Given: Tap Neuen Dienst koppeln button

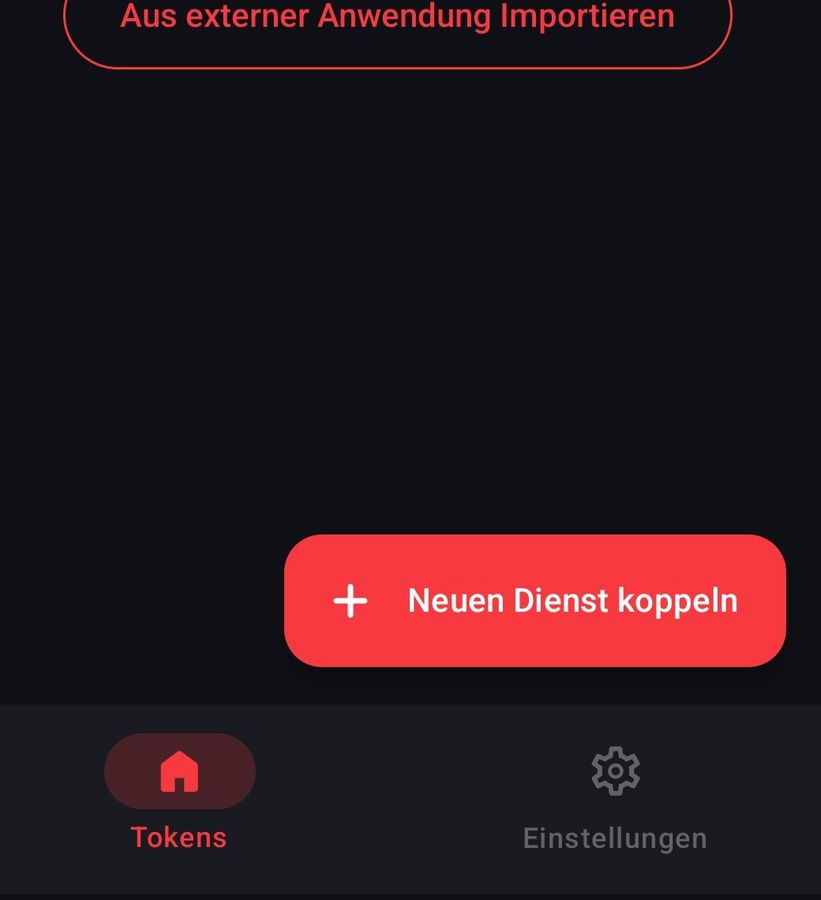Looking at the screenshot, I should tap(535, 601).
